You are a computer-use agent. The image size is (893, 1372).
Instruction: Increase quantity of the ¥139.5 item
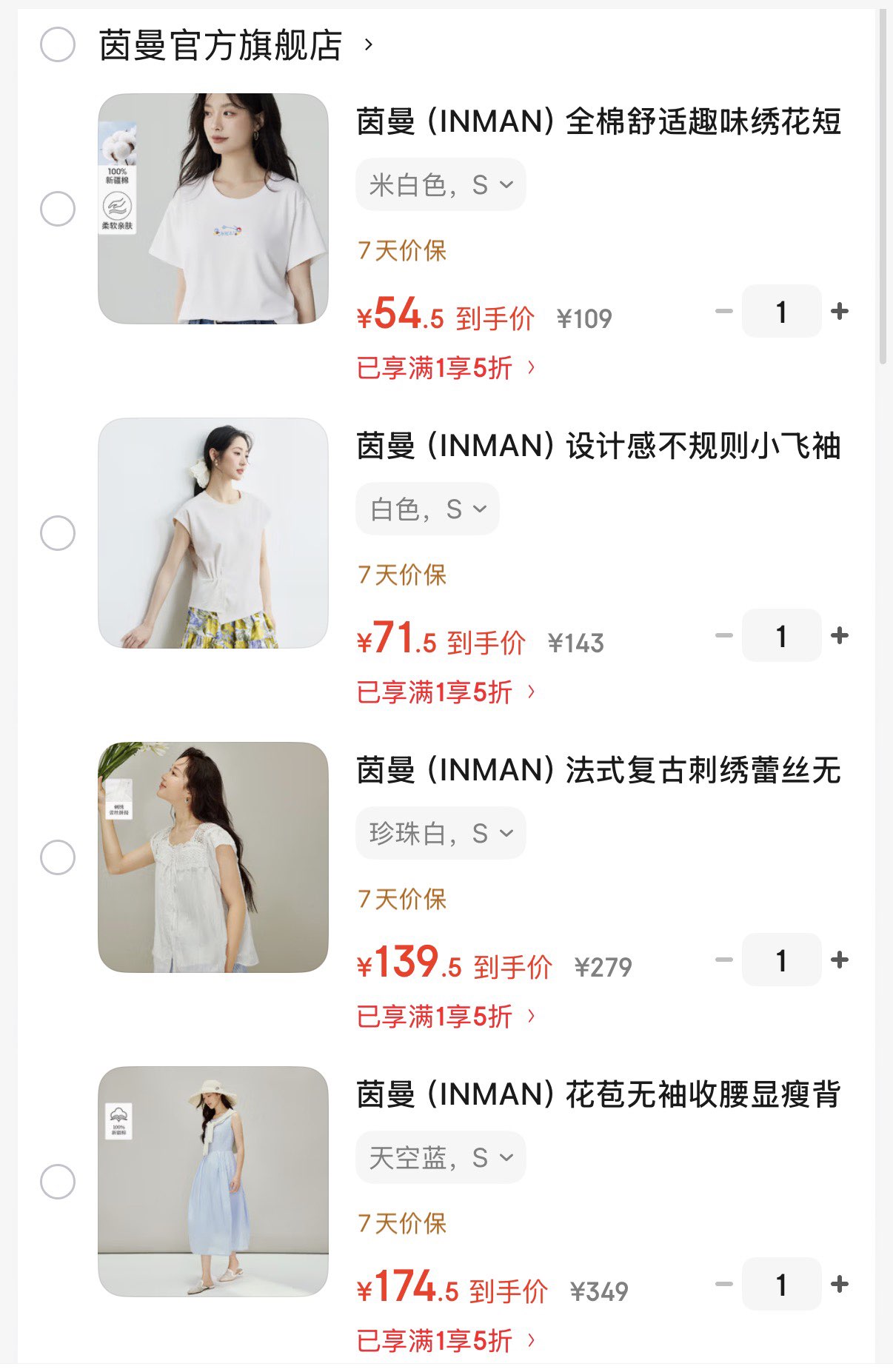pyautogui.click(x=840, y=960)
